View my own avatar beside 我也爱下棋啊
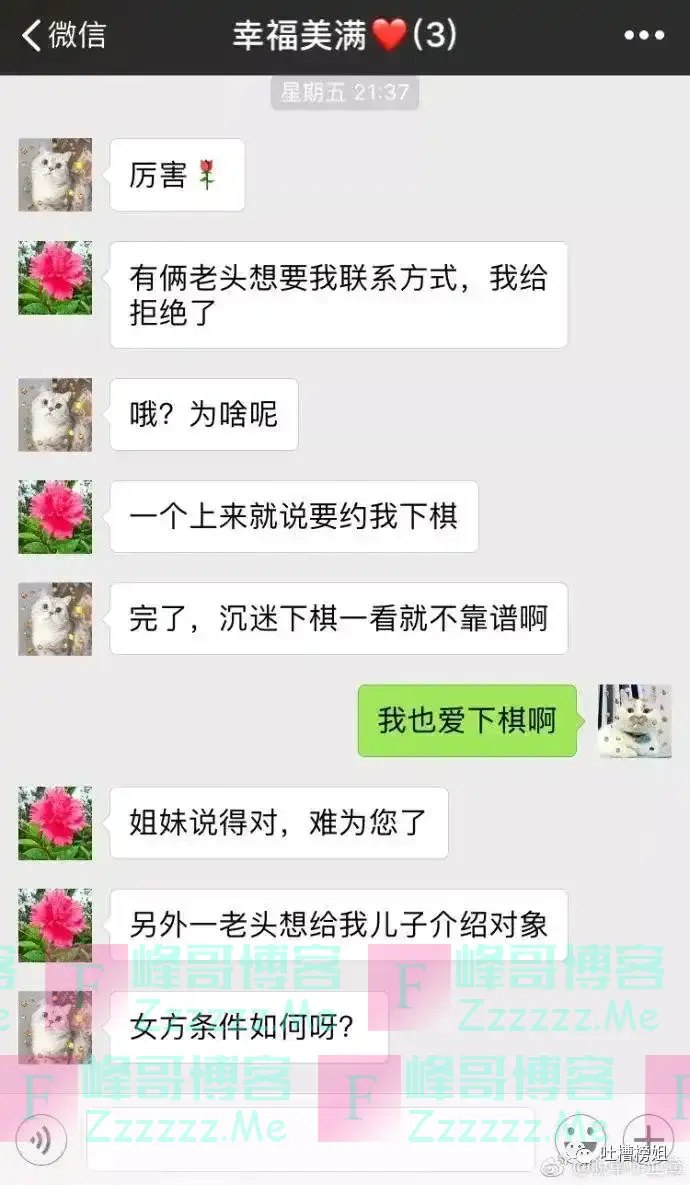Viewport: 690px width, 1185px height. [x=634, y=721]
